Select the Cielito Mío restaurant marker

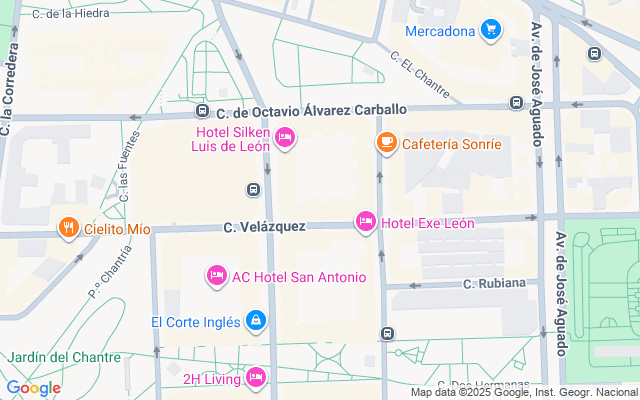click(x=69, y=228)
